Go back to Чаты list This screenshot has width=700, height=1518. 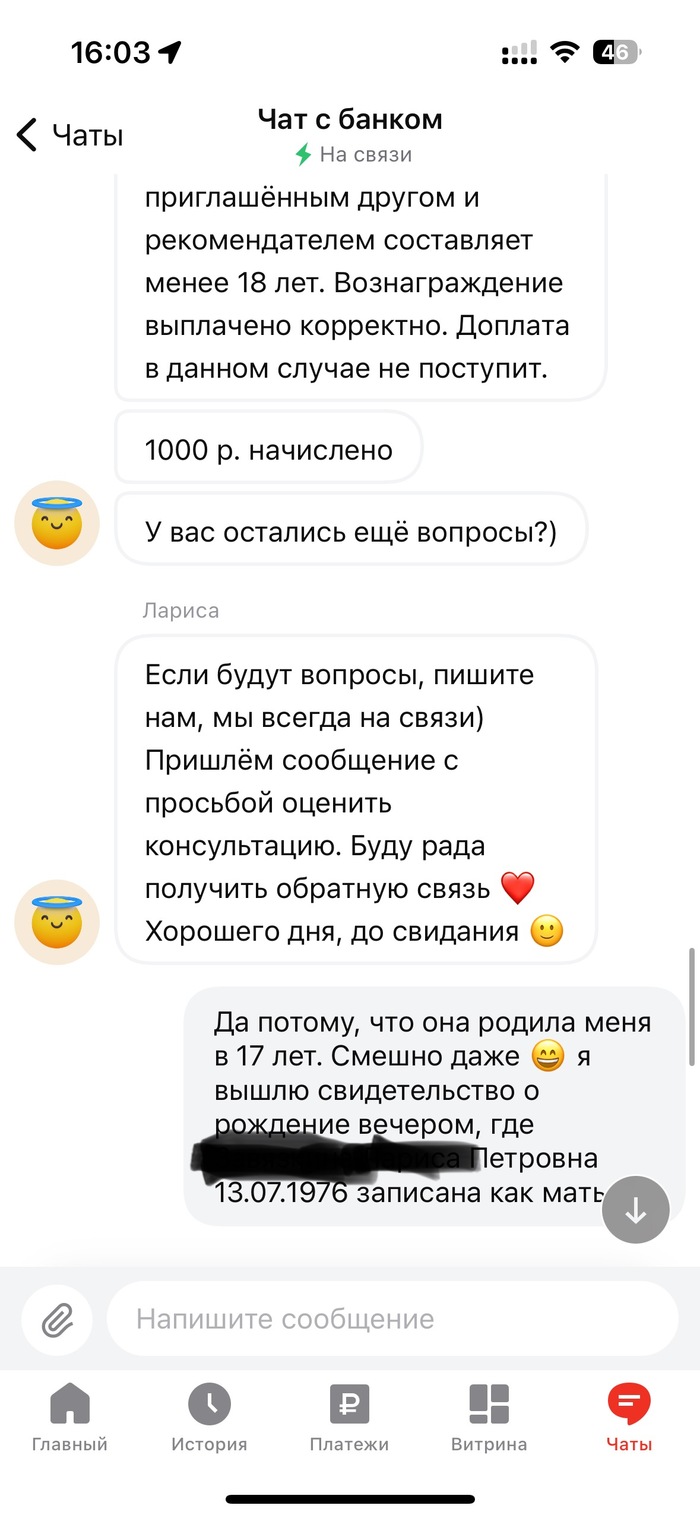click(70, 135)
